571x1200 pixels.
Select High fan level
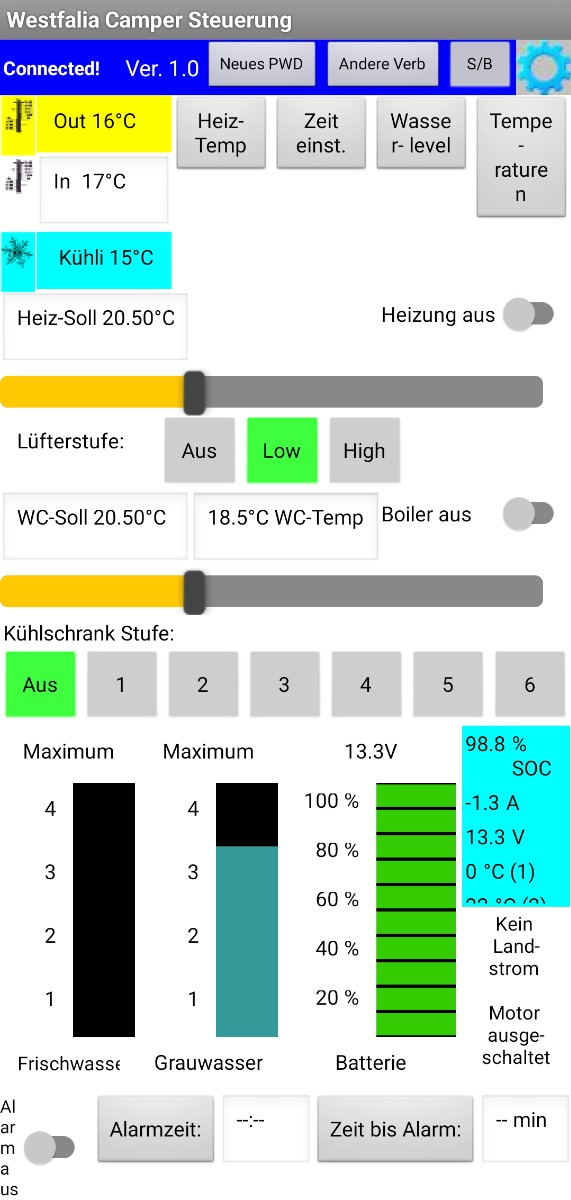(364, 450)
